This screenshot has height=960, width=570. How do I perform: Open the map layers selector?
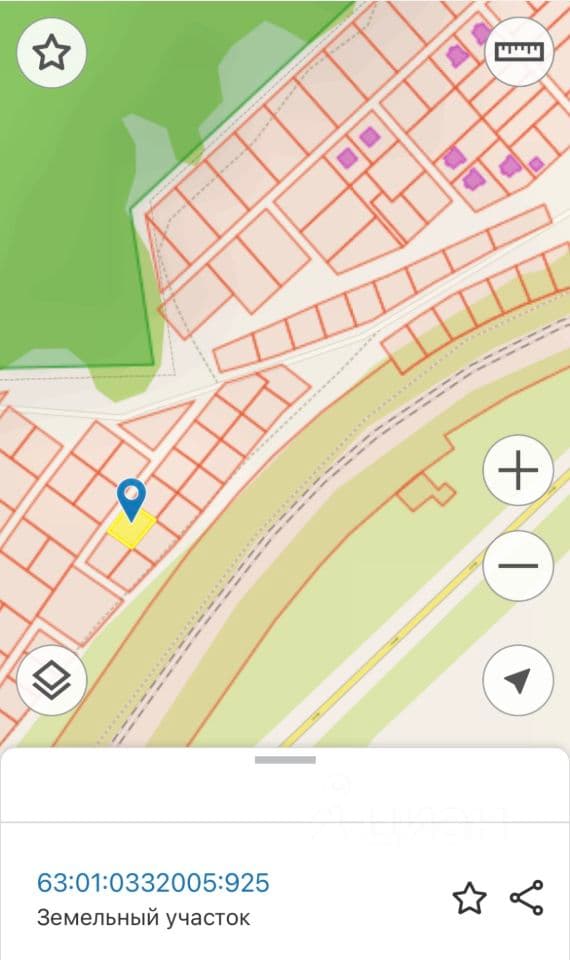51,680
